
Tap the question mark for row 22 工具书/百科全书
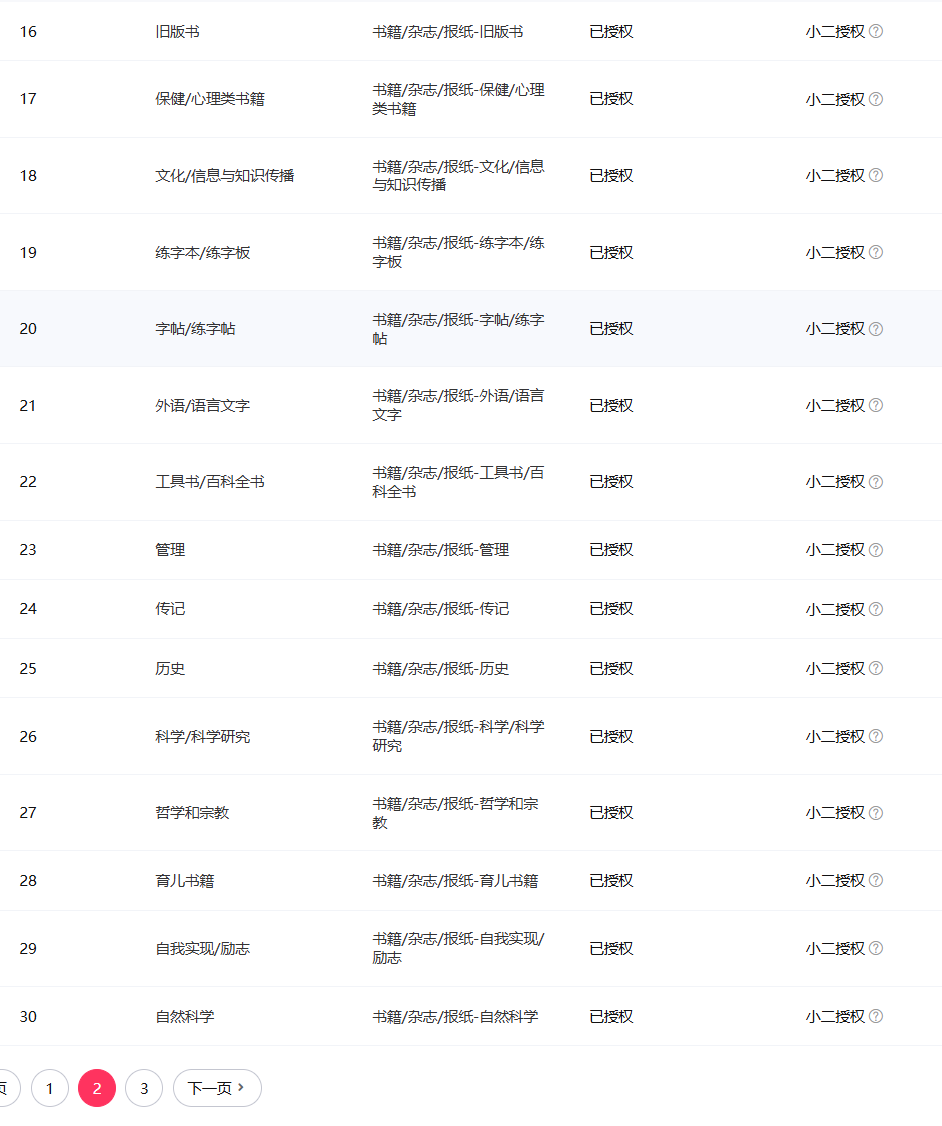coord(876,482)
